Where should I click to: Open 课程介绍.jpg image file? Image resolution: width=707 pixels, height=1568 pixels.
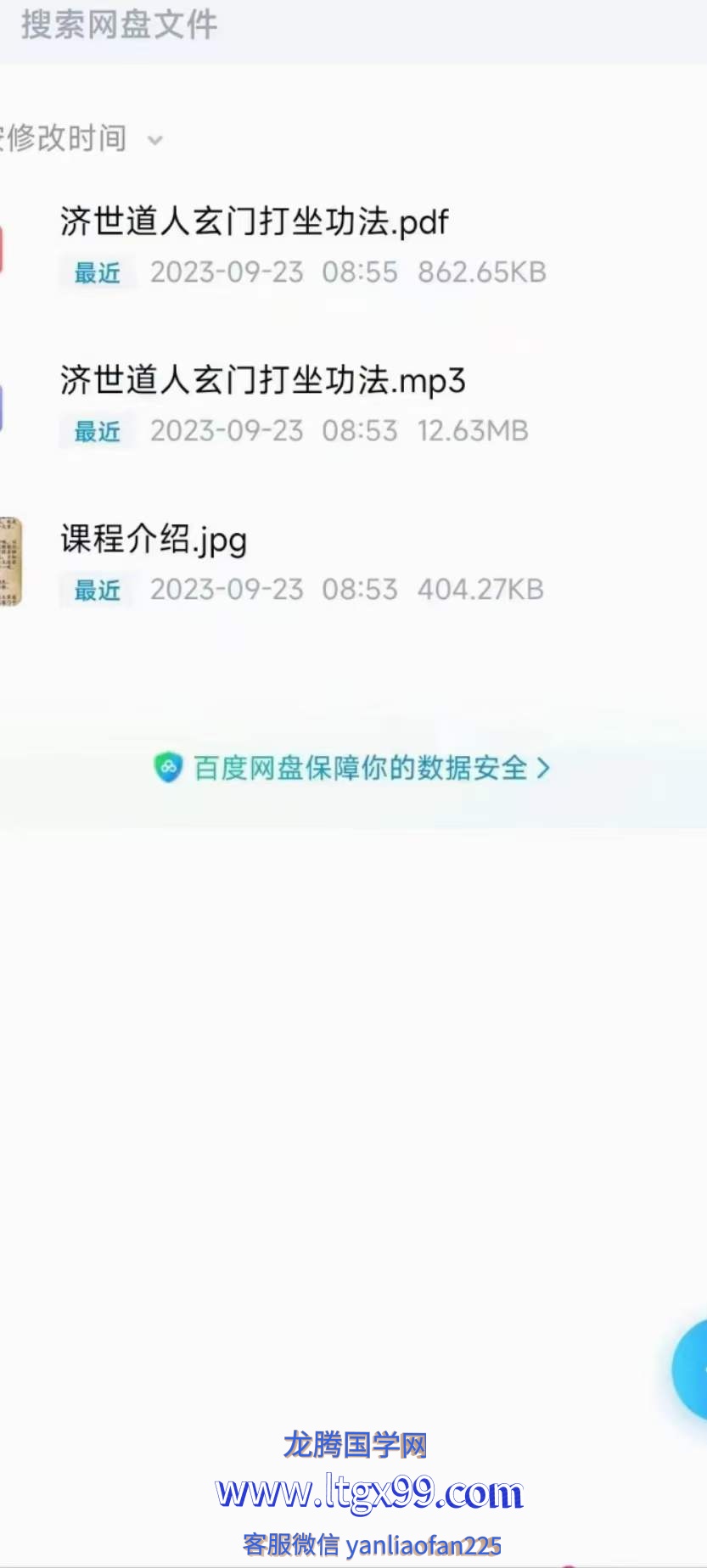tap(154, 540)
